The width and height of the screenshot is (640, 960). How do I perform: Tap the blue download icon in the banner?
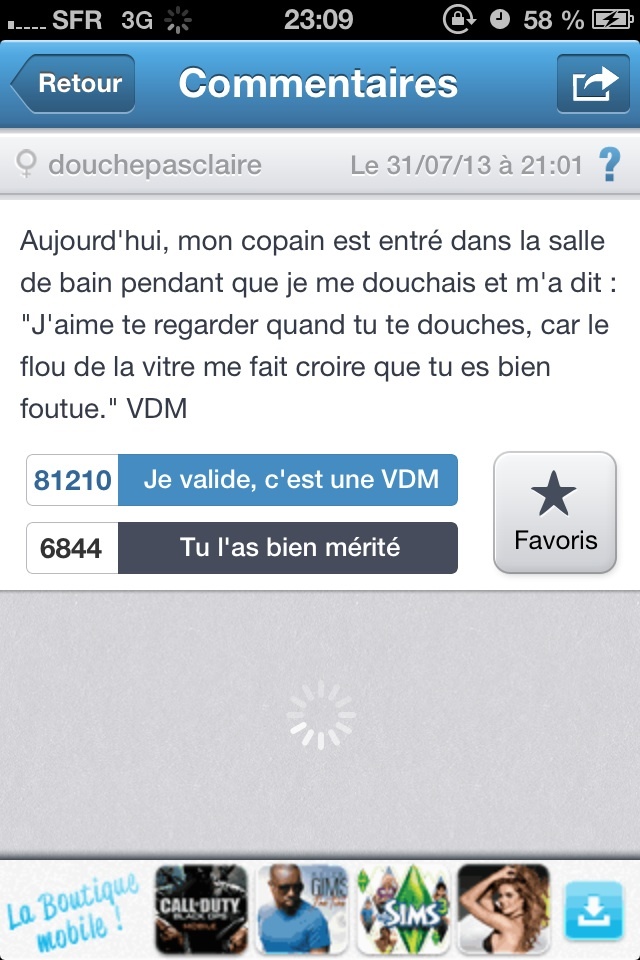point(592,910)
